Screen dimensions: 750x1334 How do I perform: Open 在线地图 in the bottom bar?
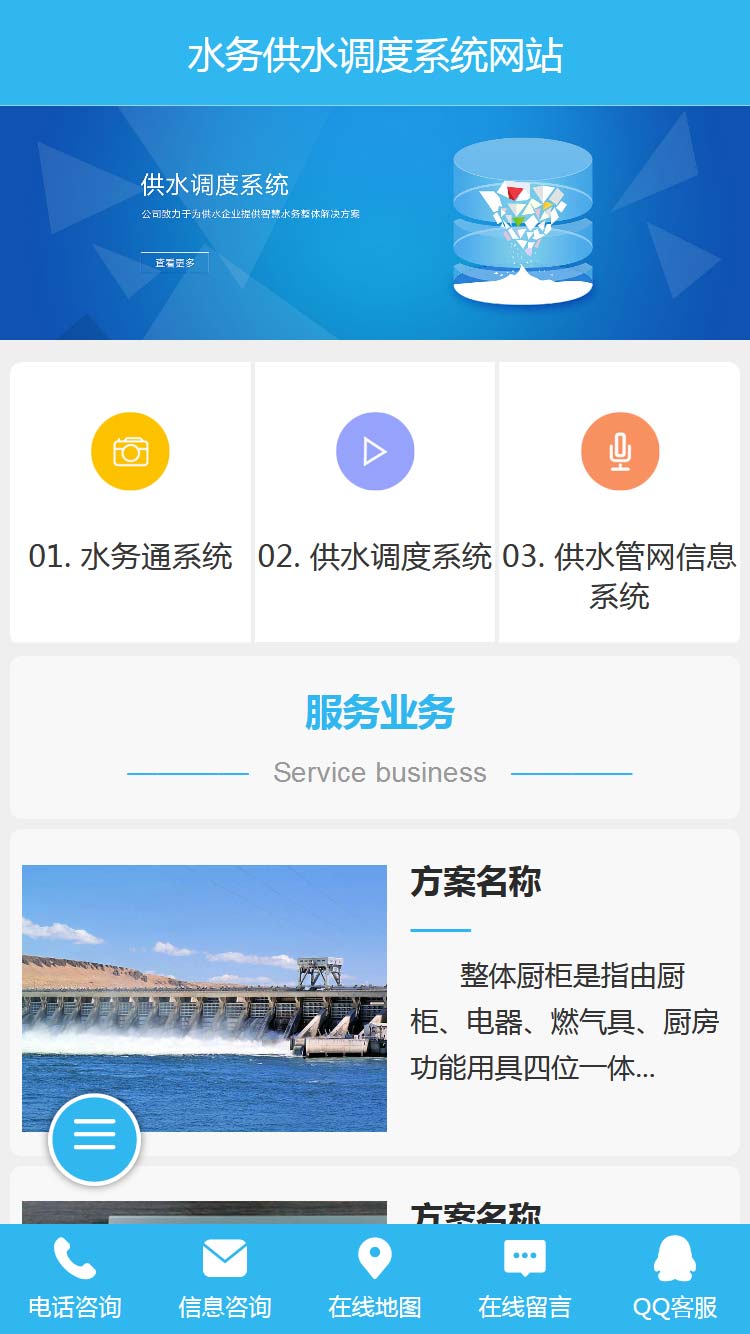click(375, 1279)
